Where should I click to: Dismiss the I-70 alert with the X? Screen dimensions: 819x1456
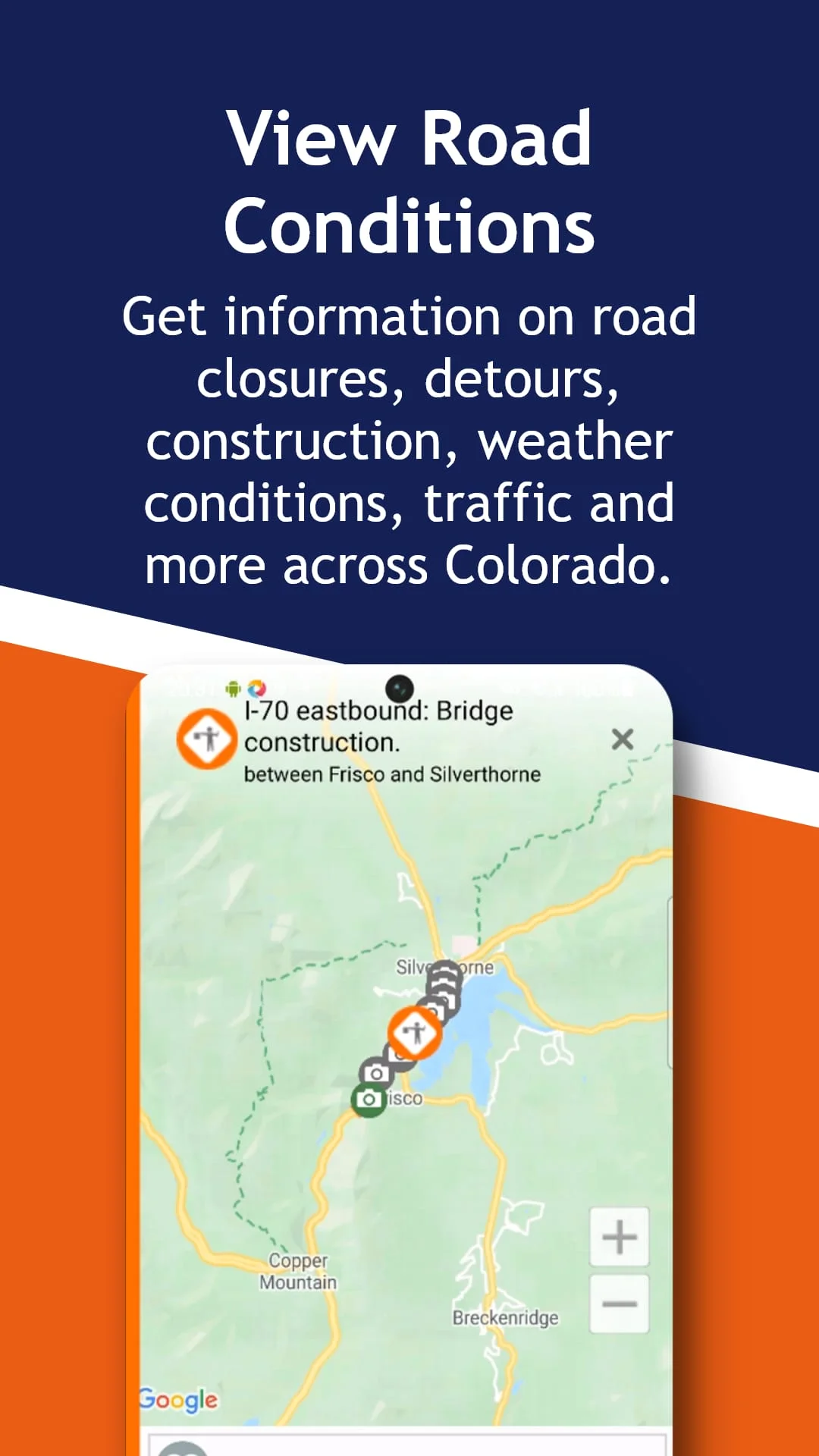[x=623, y=740]
